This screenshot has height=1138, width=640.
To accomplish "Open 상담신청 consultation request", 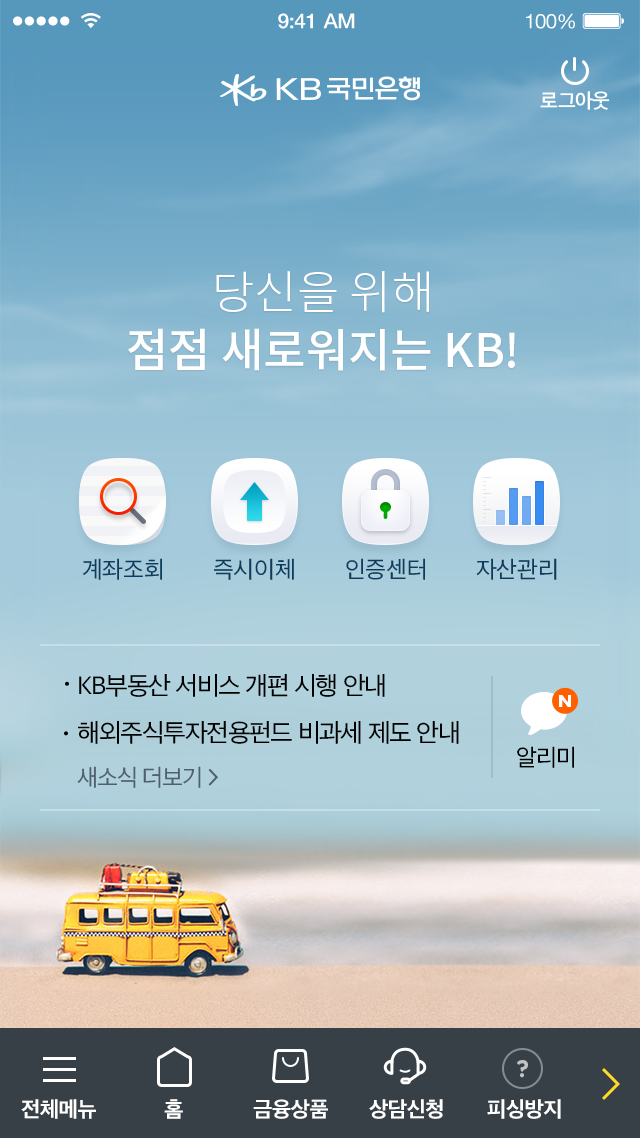I will (406, 1083).
